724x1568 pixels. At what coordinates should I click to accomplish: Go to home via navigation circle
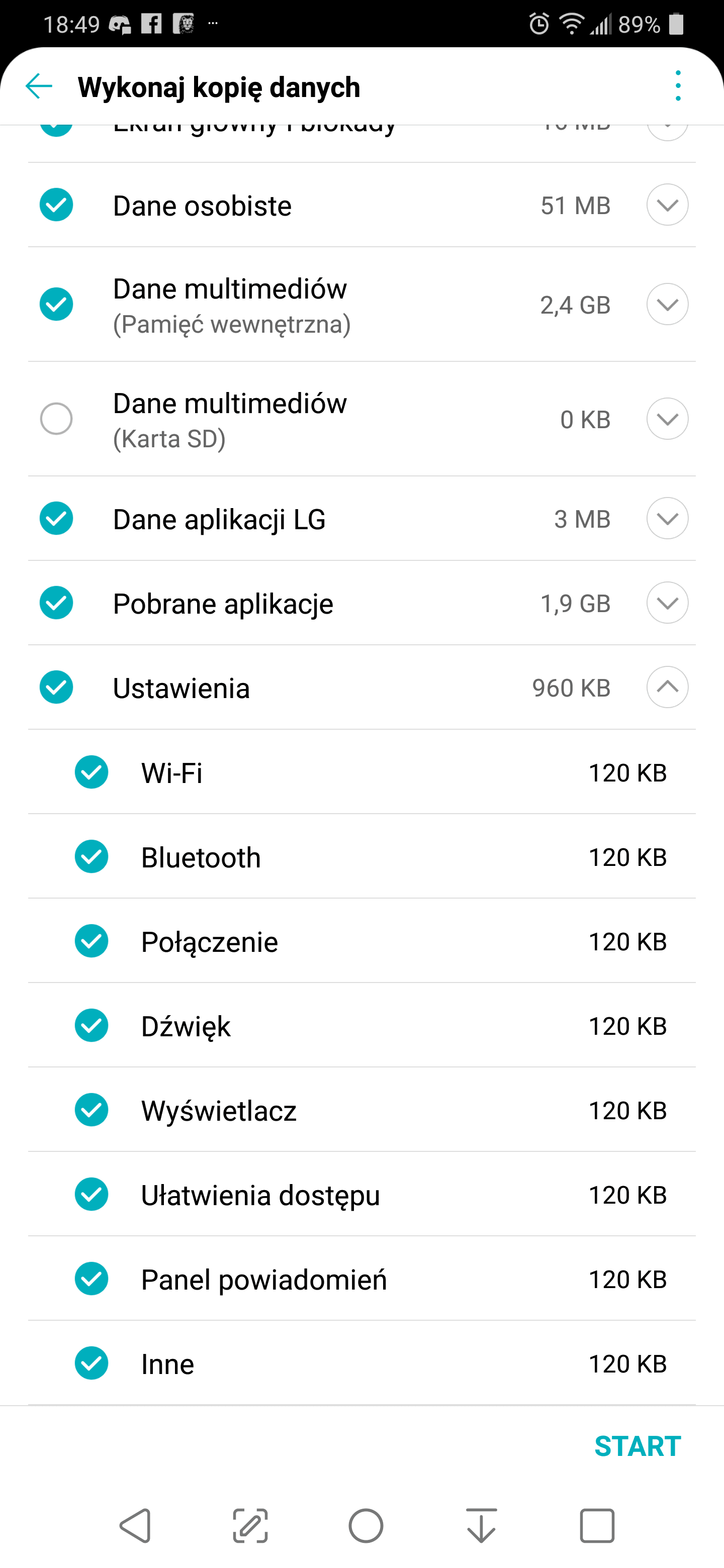point(366,1526)
